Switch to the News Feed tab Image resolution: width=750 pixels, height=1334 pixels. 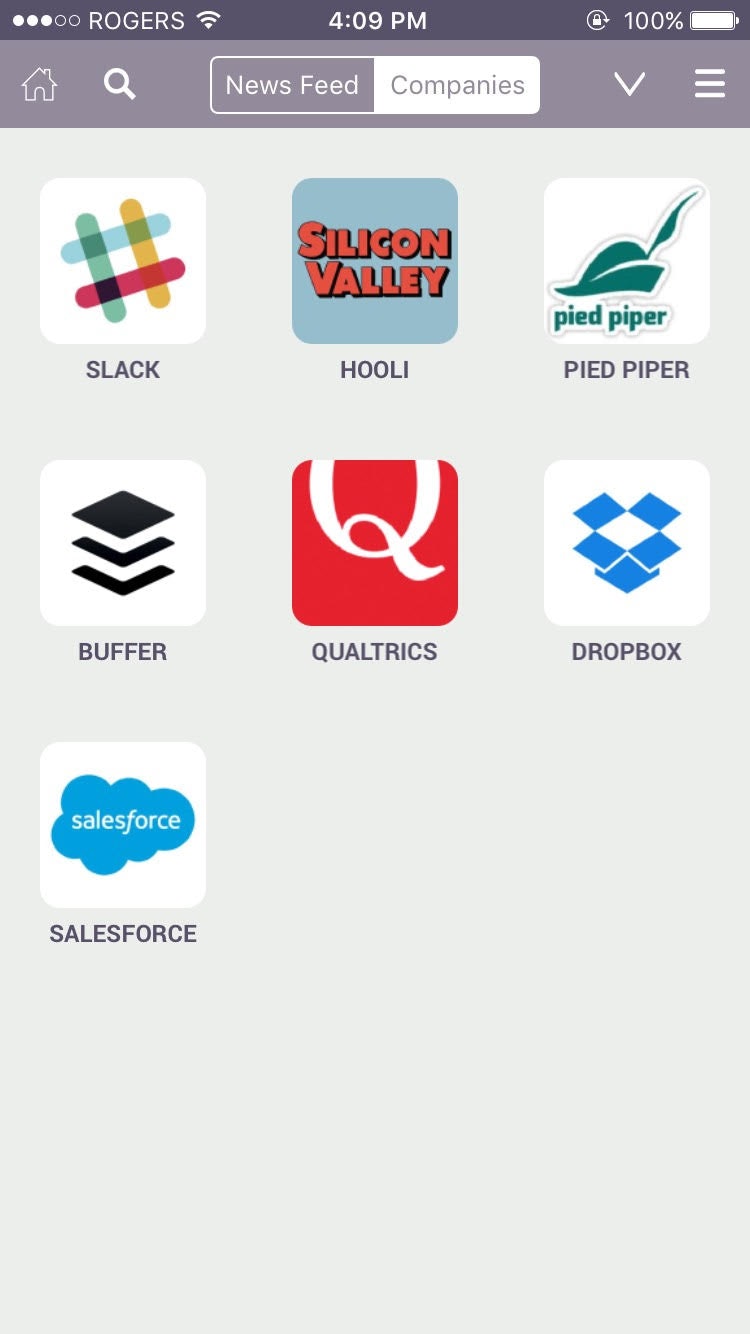click(x=292, y=85)
